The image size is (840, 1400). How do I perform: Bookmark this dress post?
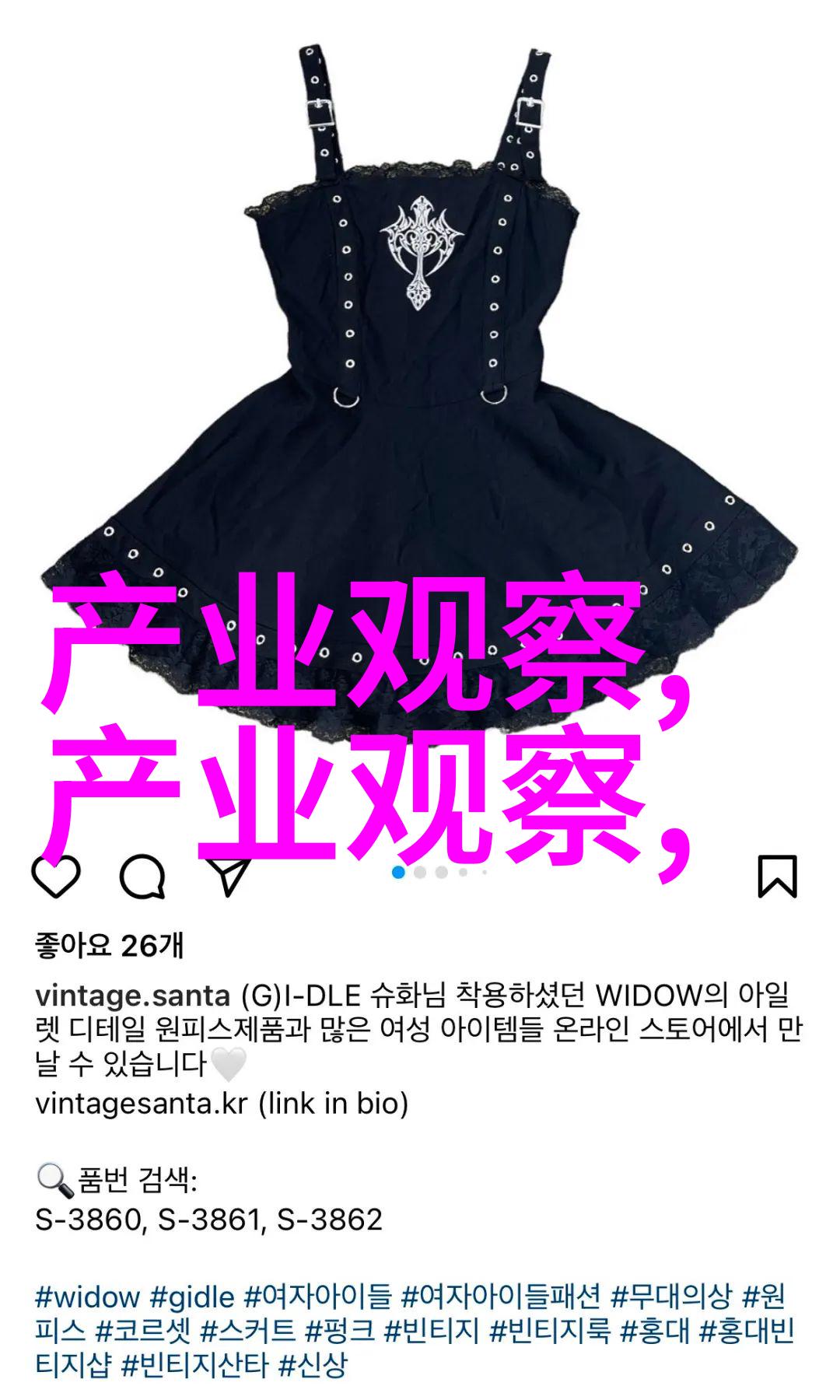click(777, 877)
